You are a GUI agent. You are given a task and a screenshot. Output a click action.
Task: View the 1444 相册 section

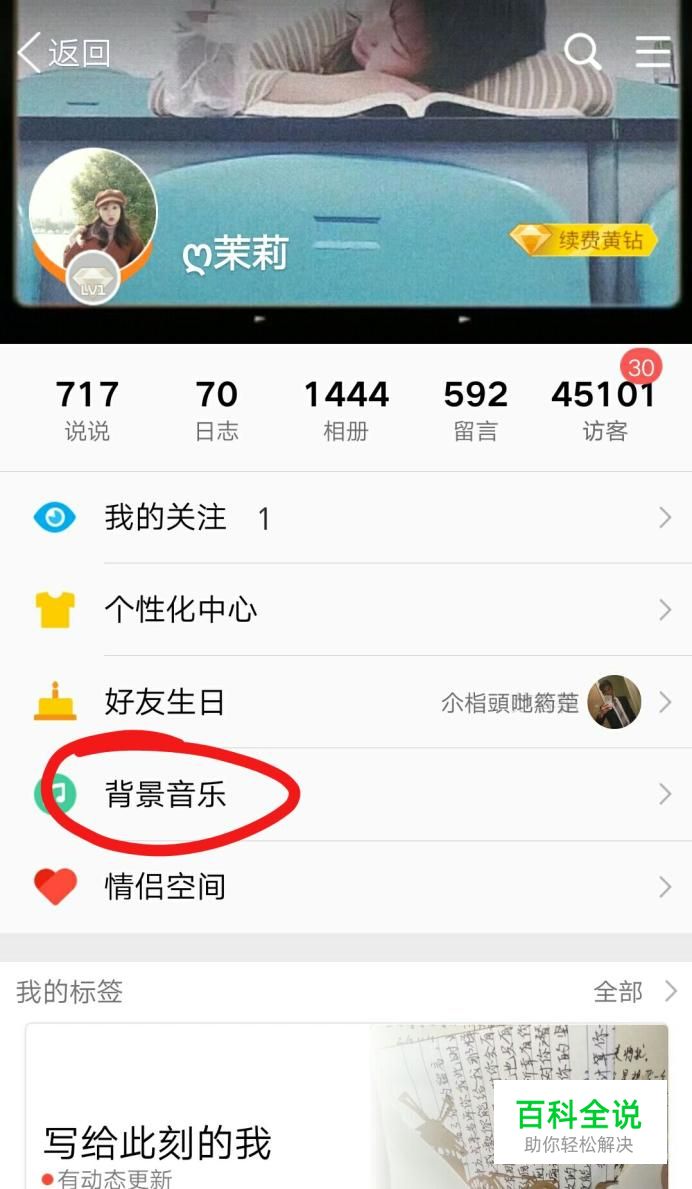coord(346,410)
